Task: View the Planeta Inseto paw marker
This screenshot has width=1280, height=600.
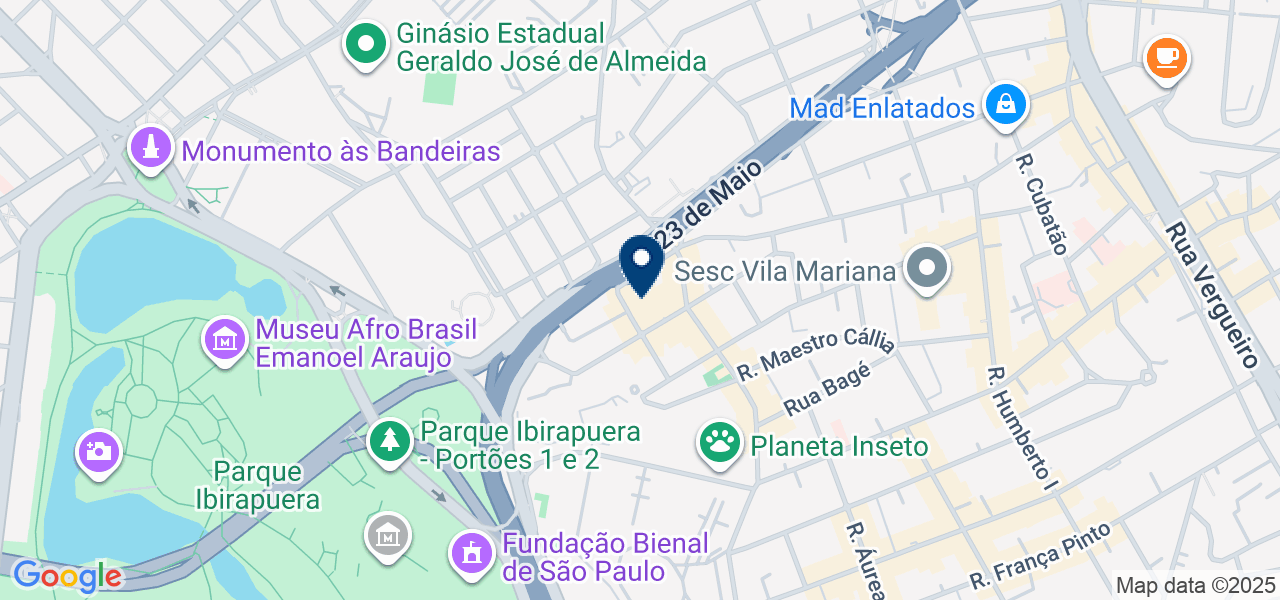Action: tap(719, 443)
